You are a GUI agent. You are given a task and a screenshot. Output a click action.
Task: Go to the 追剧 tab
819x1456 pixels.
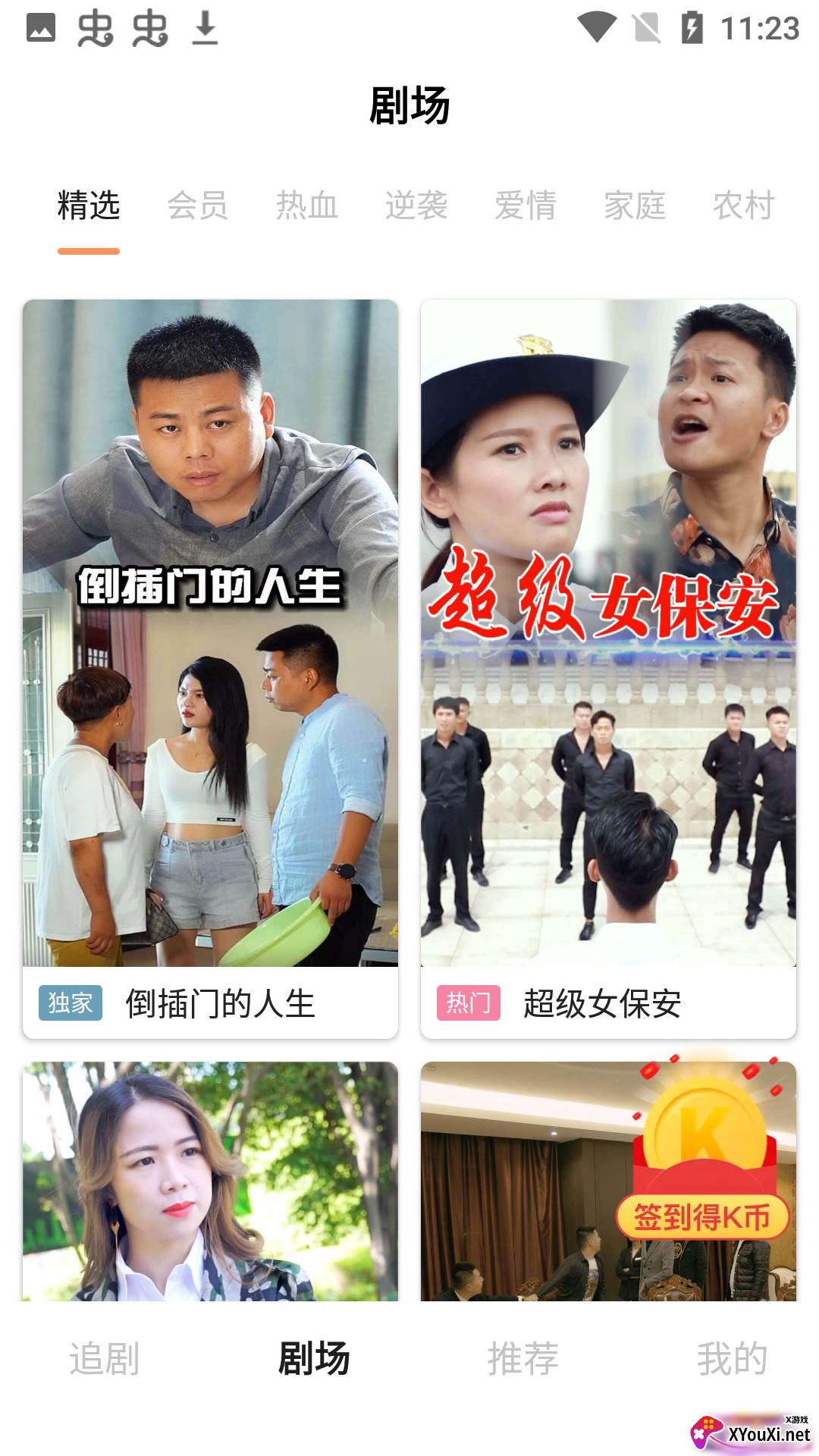(x=105, y=1358)
